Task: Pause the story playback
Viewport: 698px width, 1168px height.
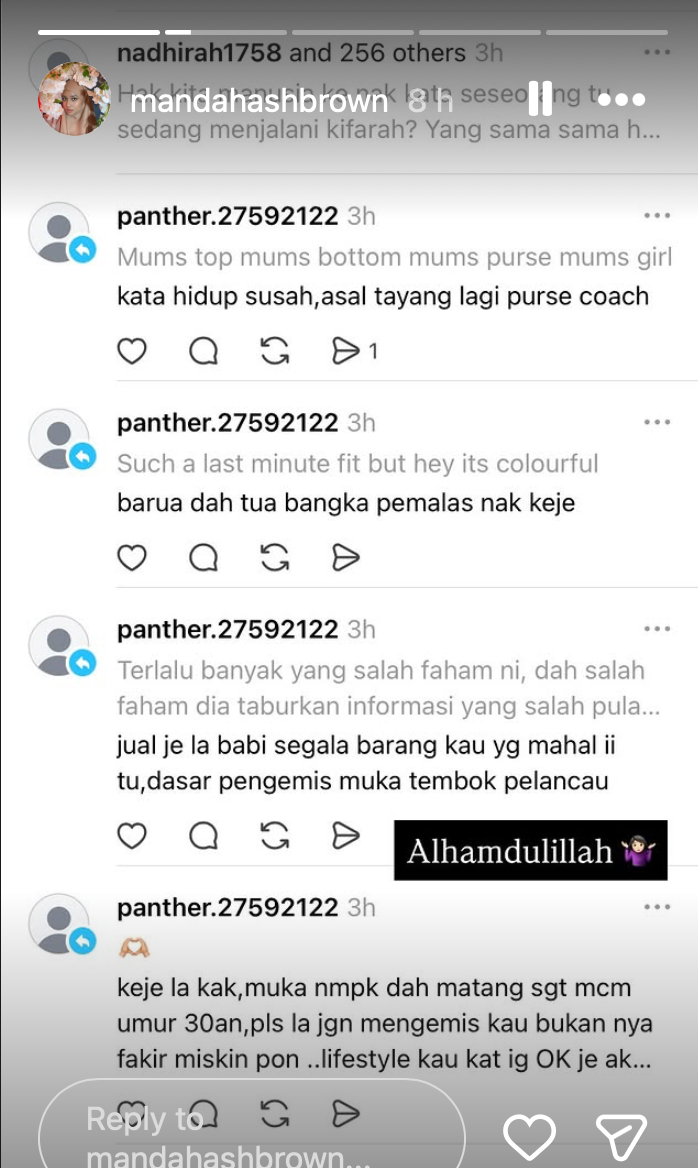Action: point(540,99)
